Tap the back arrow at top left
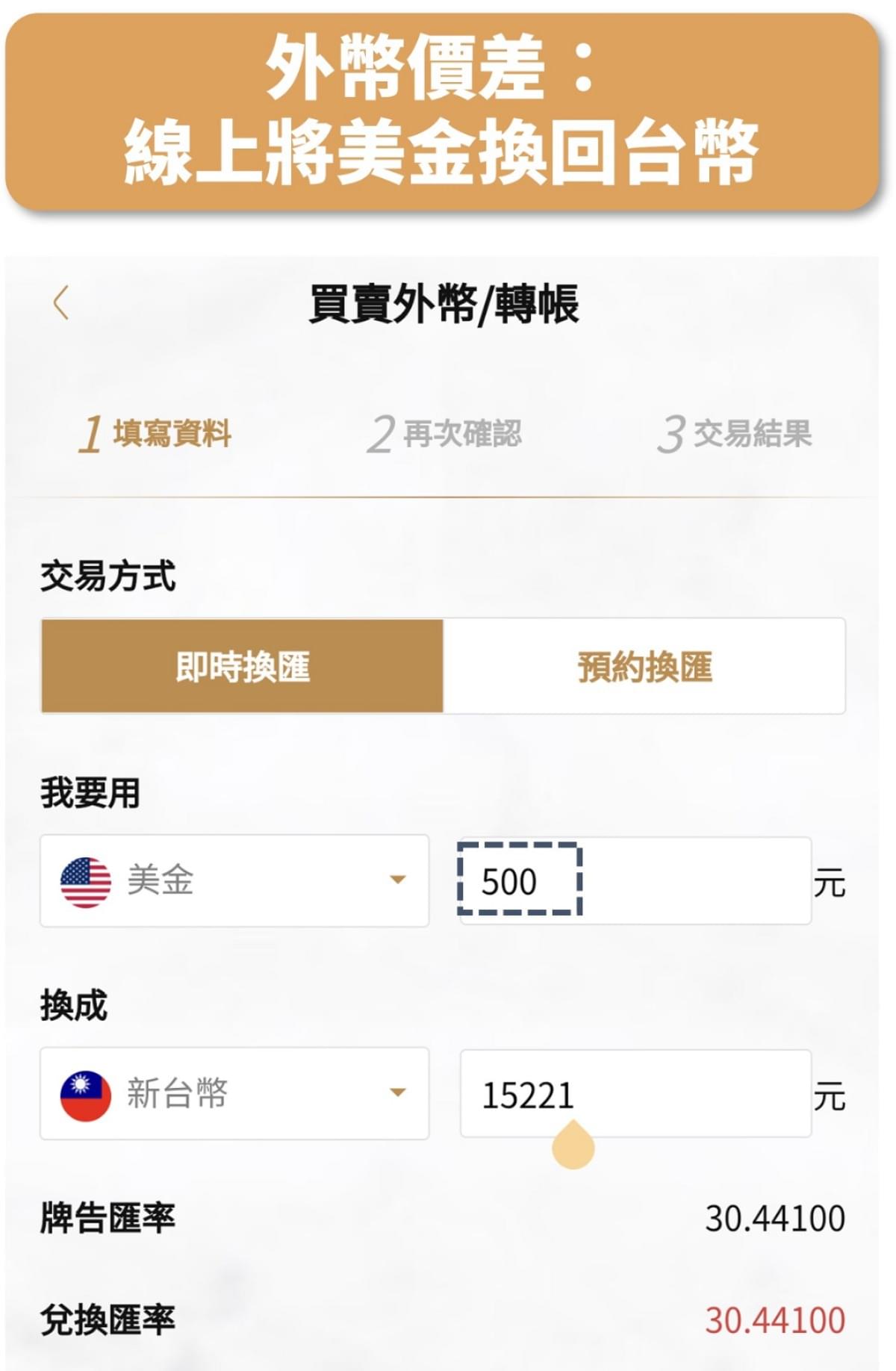The width and height of the screenshot is (896, 1371). (58, 302)
